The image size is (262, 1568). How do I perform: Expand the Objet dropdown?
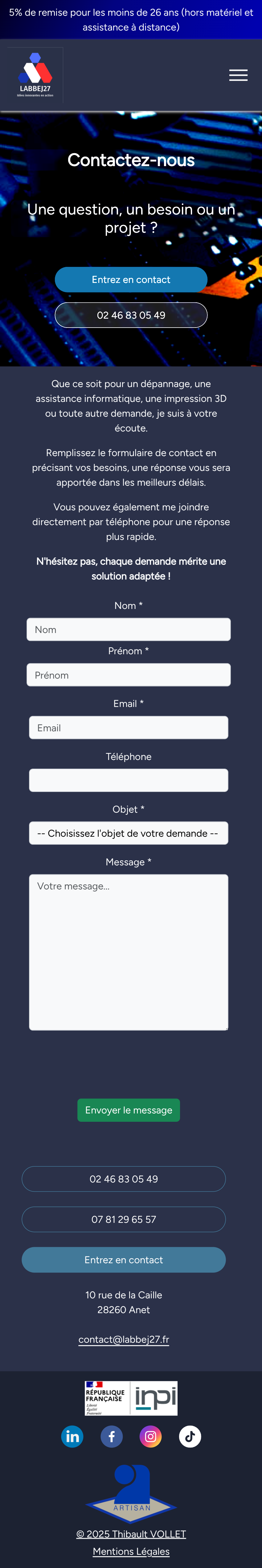click(x=129, y=833)
